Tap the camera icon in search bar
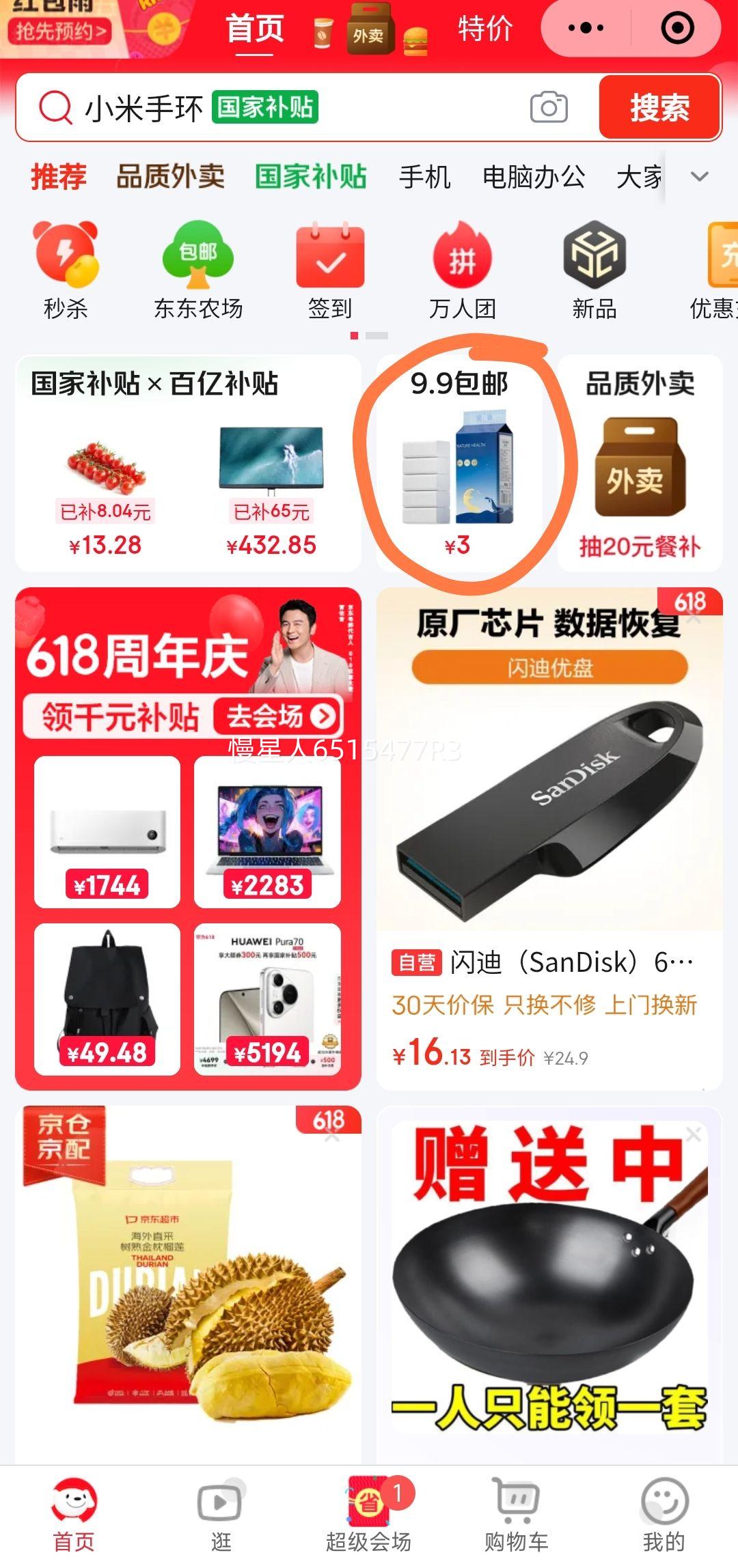This screenshot has width=738, height=1568. tap(549, 107)
